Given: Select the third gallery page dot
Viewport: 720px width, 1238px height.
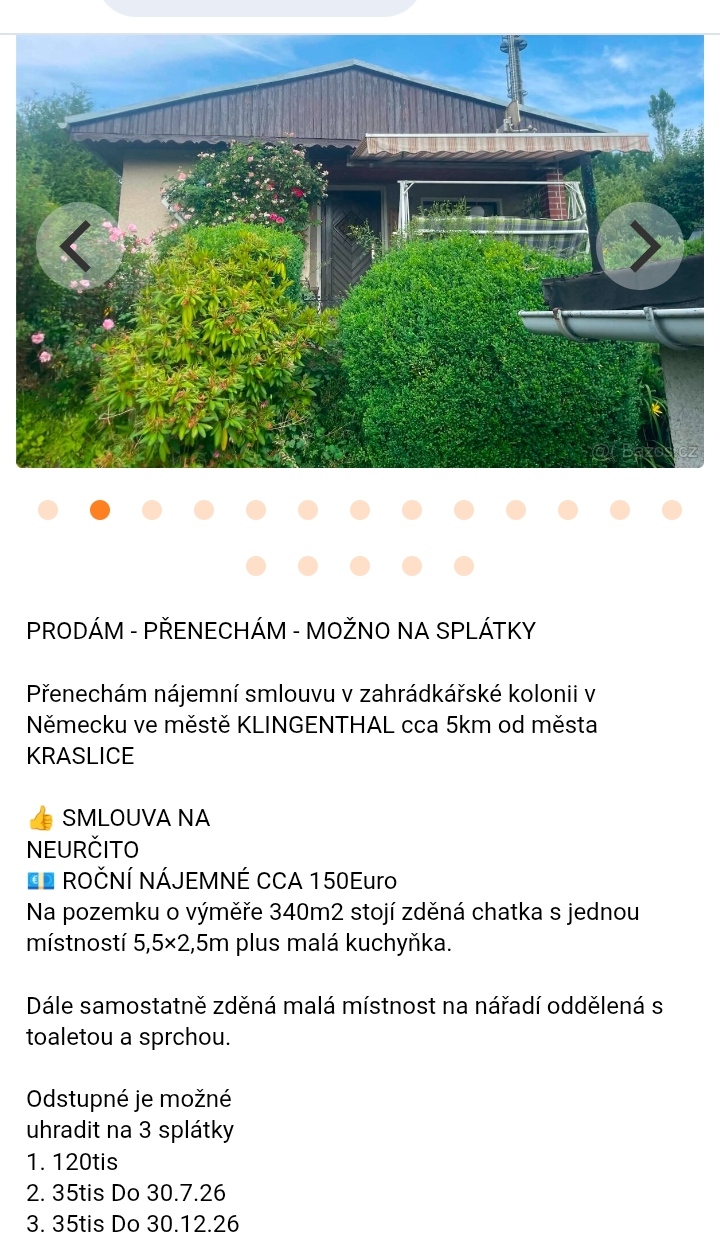Looking at the screenshot, I should tap(152, 510).
